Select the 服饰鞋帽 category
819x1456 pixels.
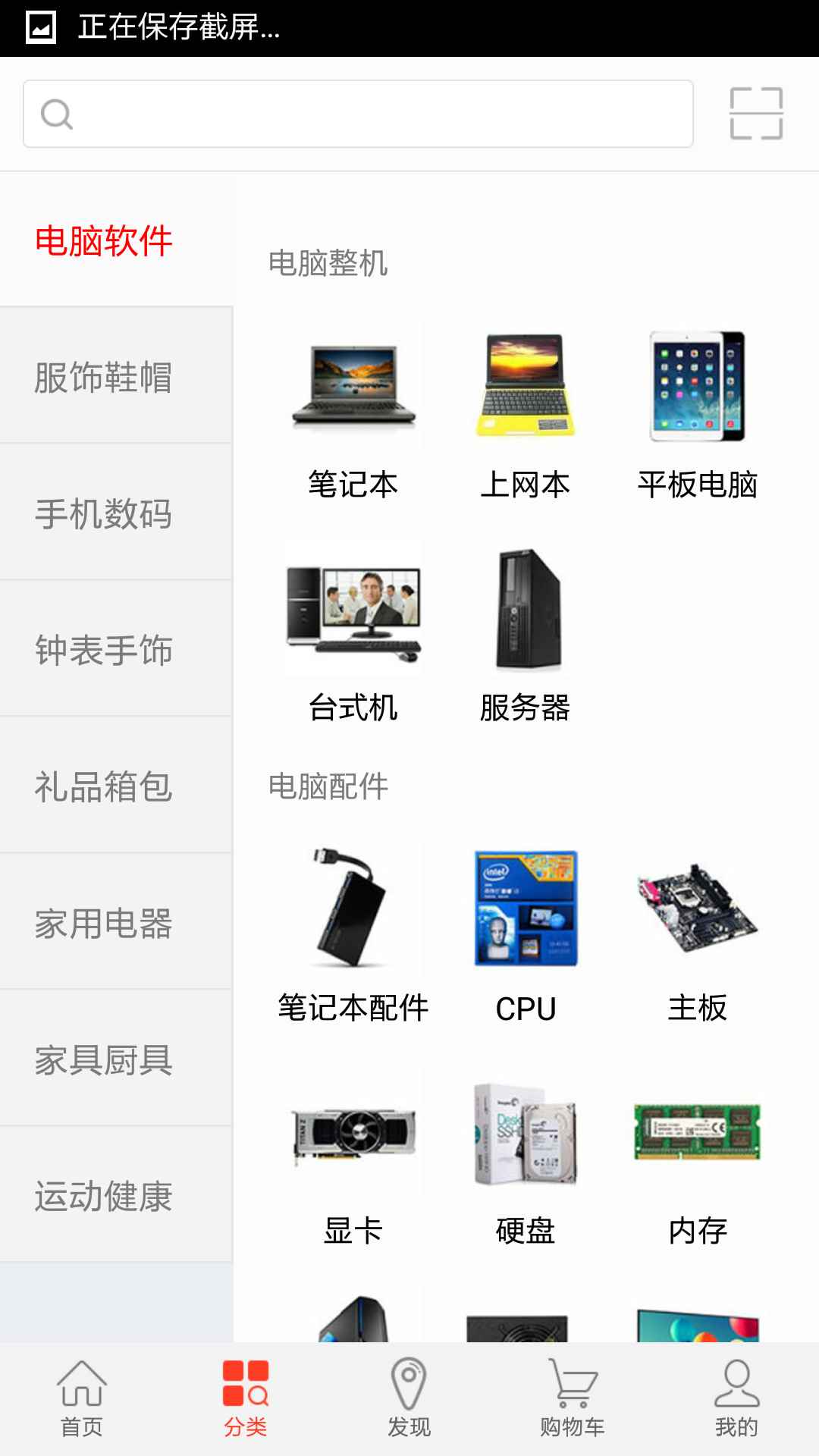[104, 377]
